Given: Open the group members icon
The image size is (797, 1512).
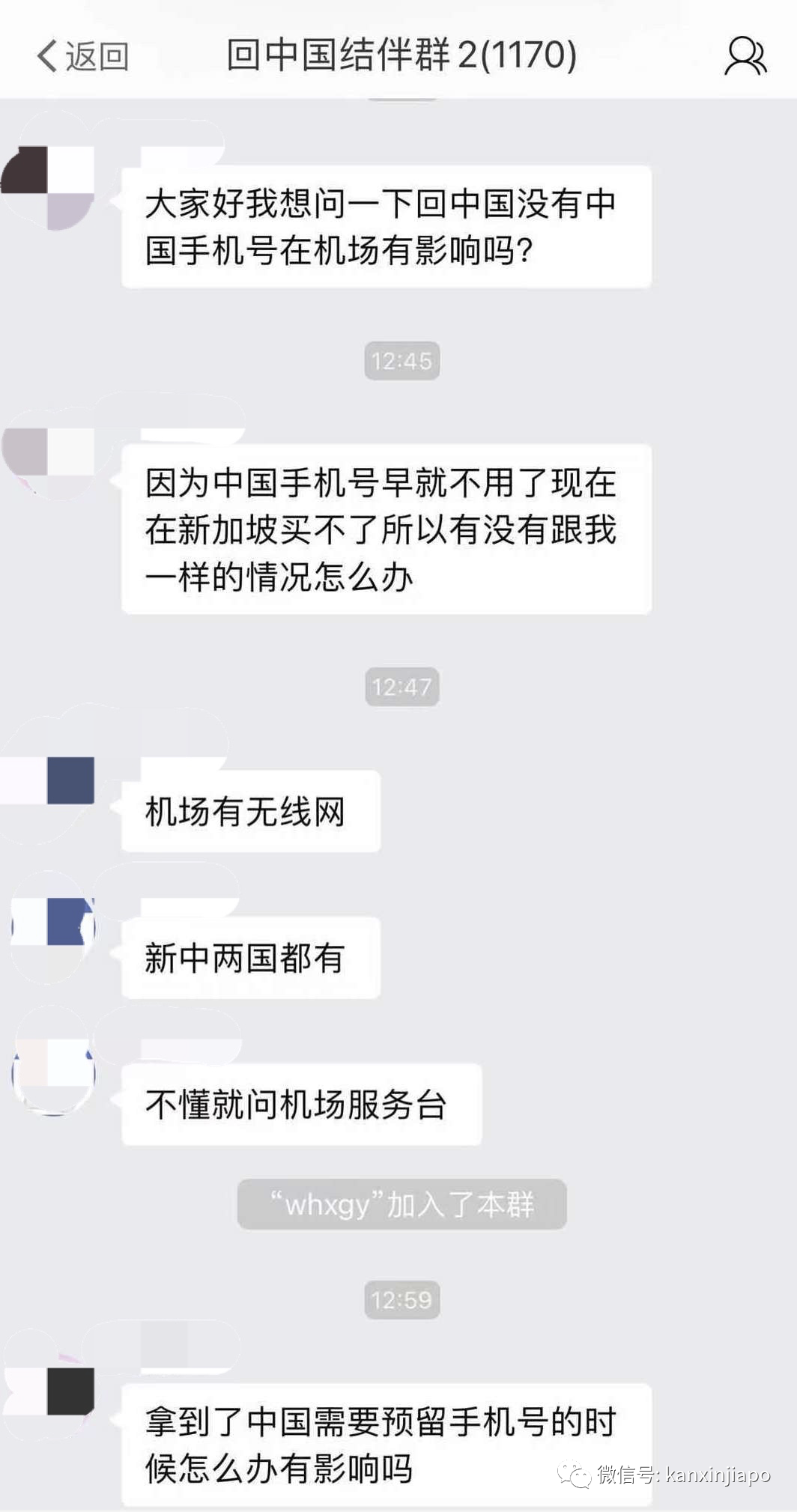Looking at the screenshot, I should click(745, 56).
